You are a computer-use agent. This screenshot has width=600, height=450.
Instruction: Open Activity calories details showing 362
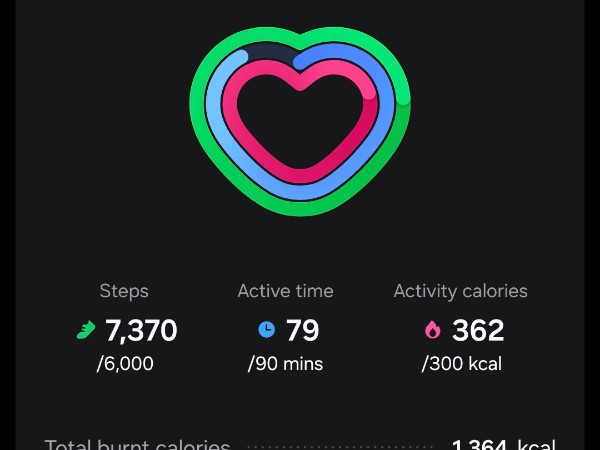[461, 329]
